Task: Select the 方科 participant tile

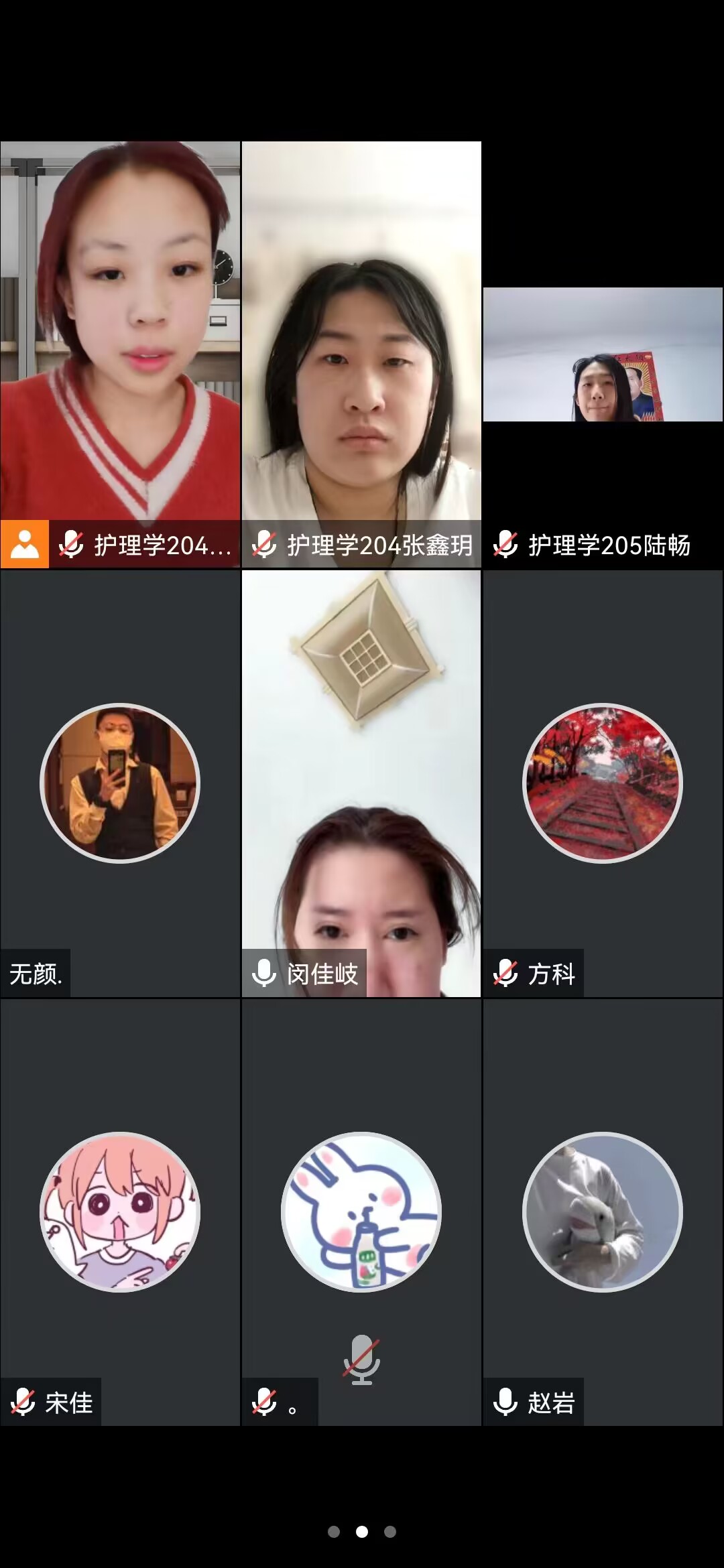Action: pos(603,783)
